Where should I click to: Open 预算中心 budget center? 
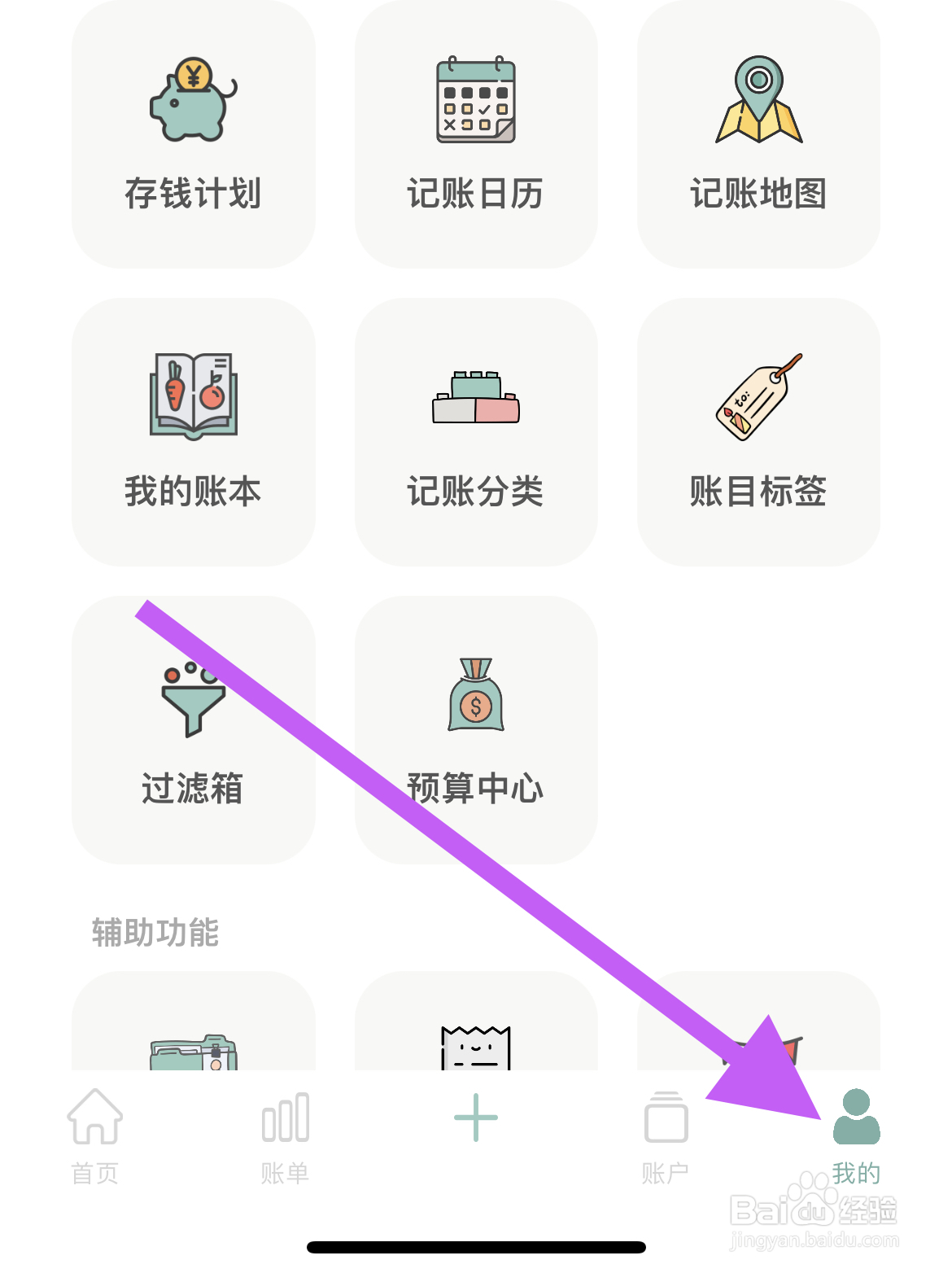point(476,729)
